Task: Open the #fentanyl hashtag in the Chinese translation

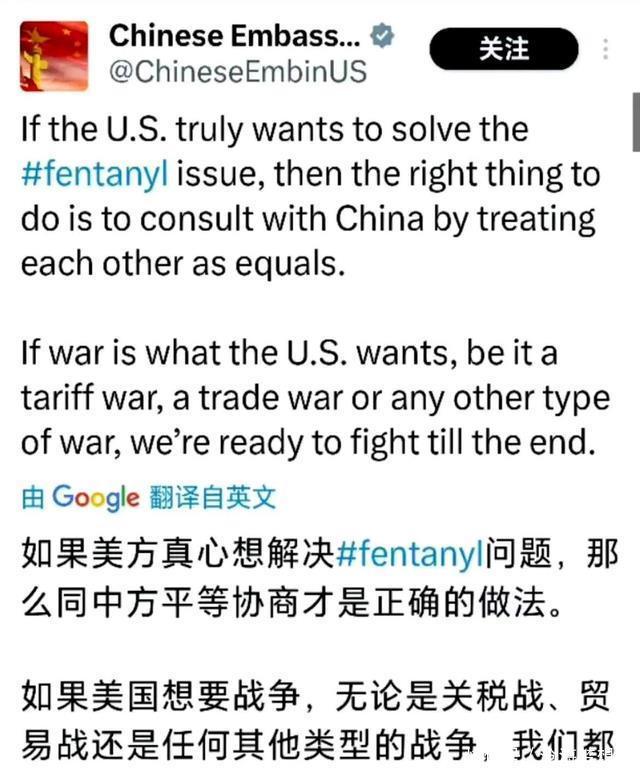Action: 410,553
